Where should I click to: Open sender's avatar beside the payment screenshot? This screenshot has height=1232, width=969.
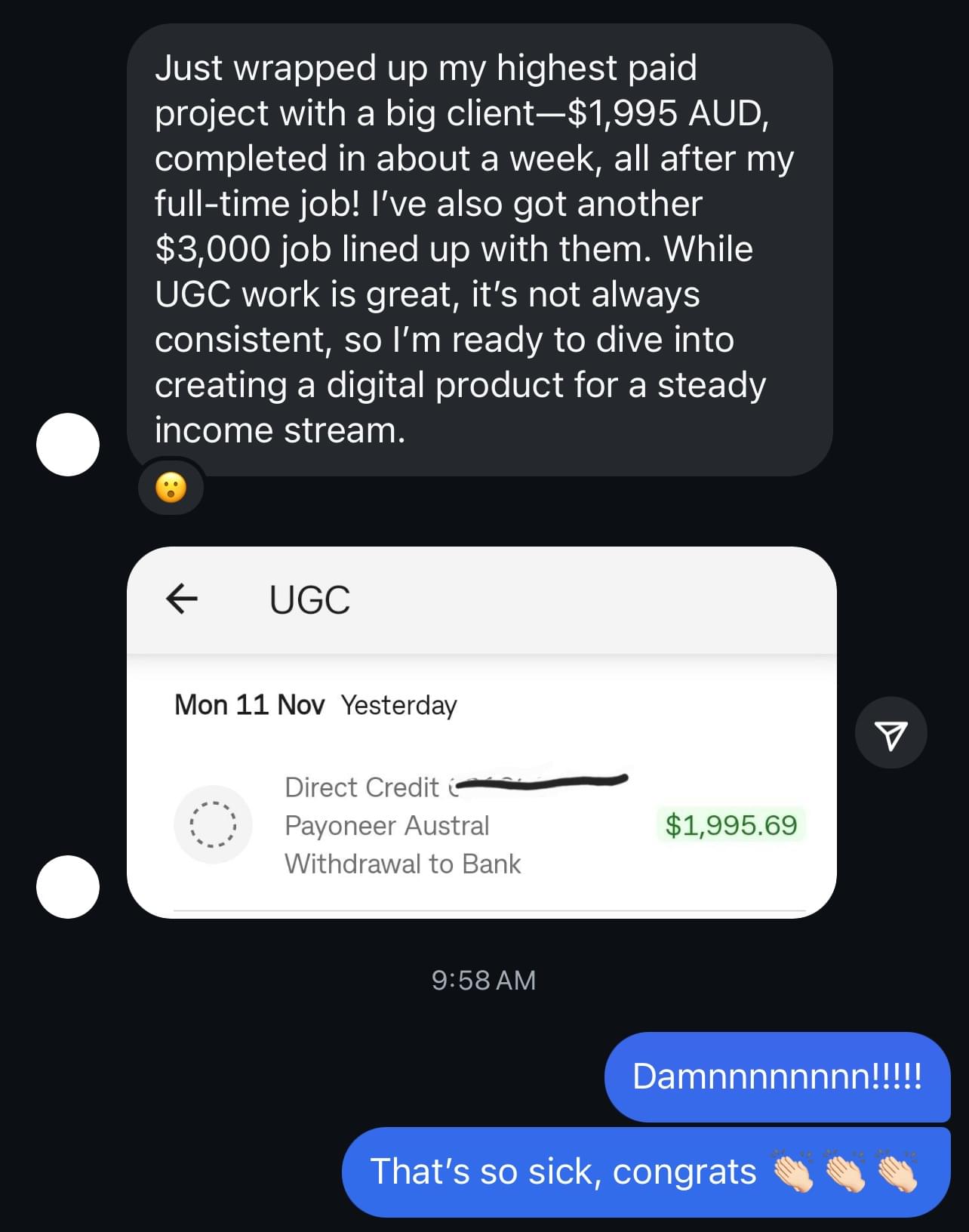point(68,887)
